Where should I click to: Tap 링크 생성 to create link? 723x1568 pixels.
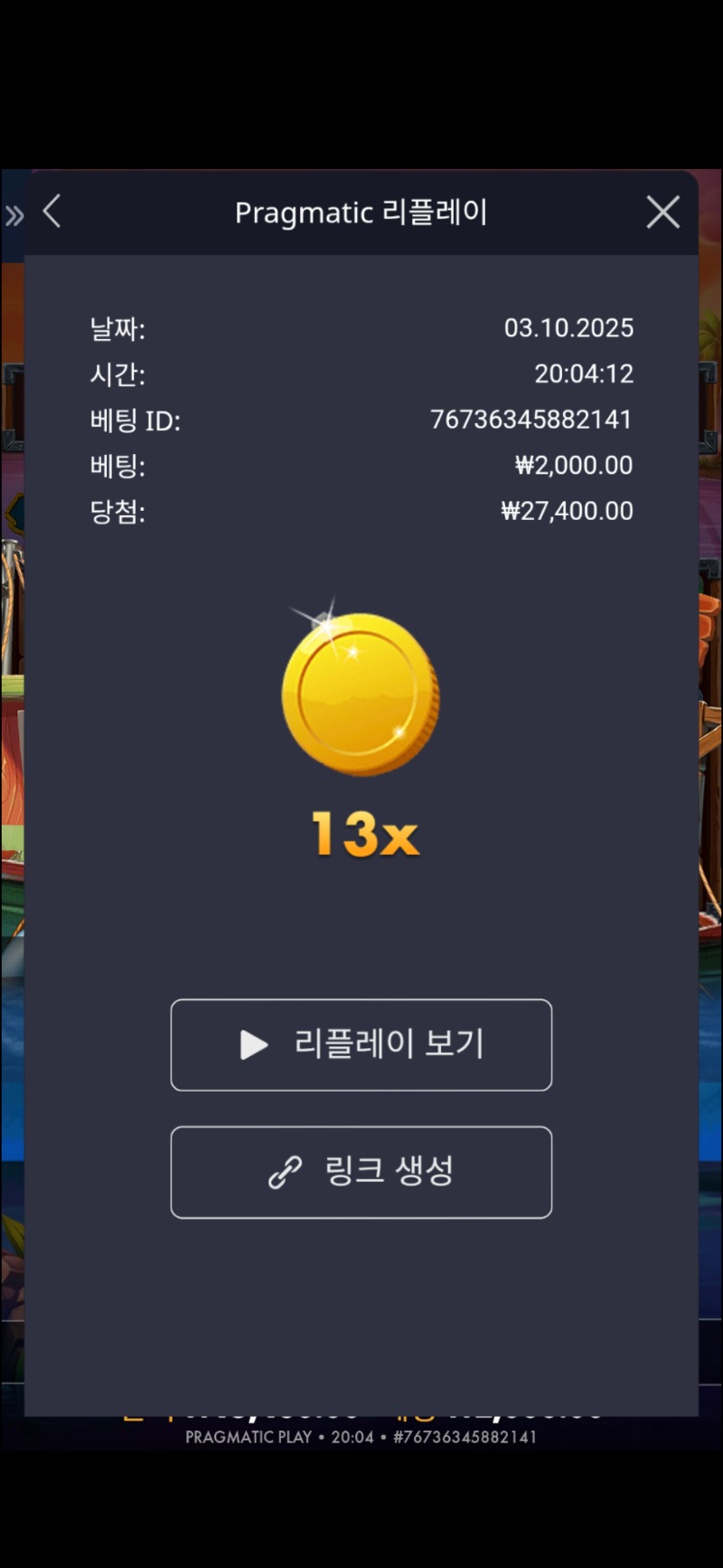click(x=361, y=1172)
